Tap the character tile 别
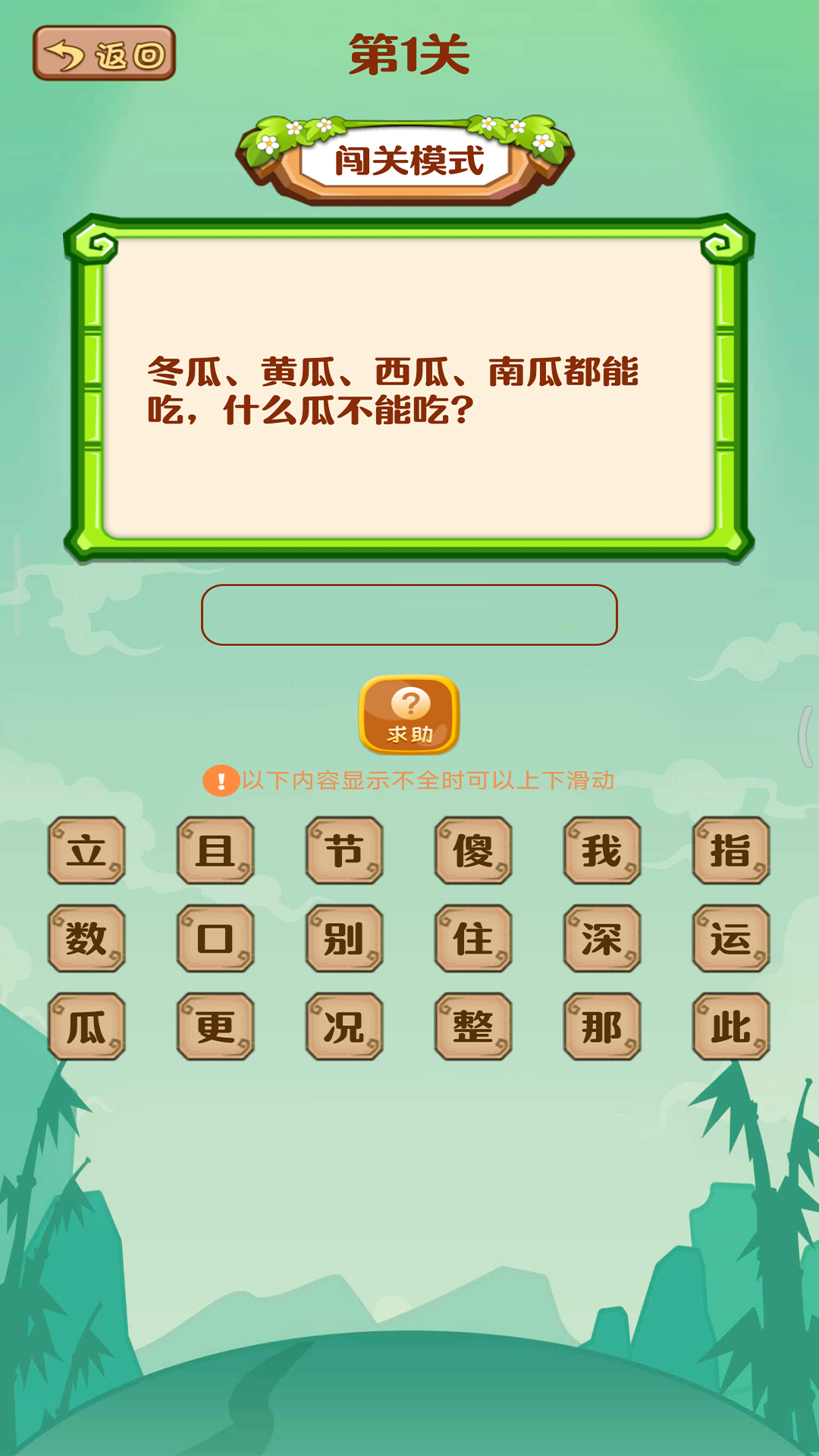 [344, 938]
